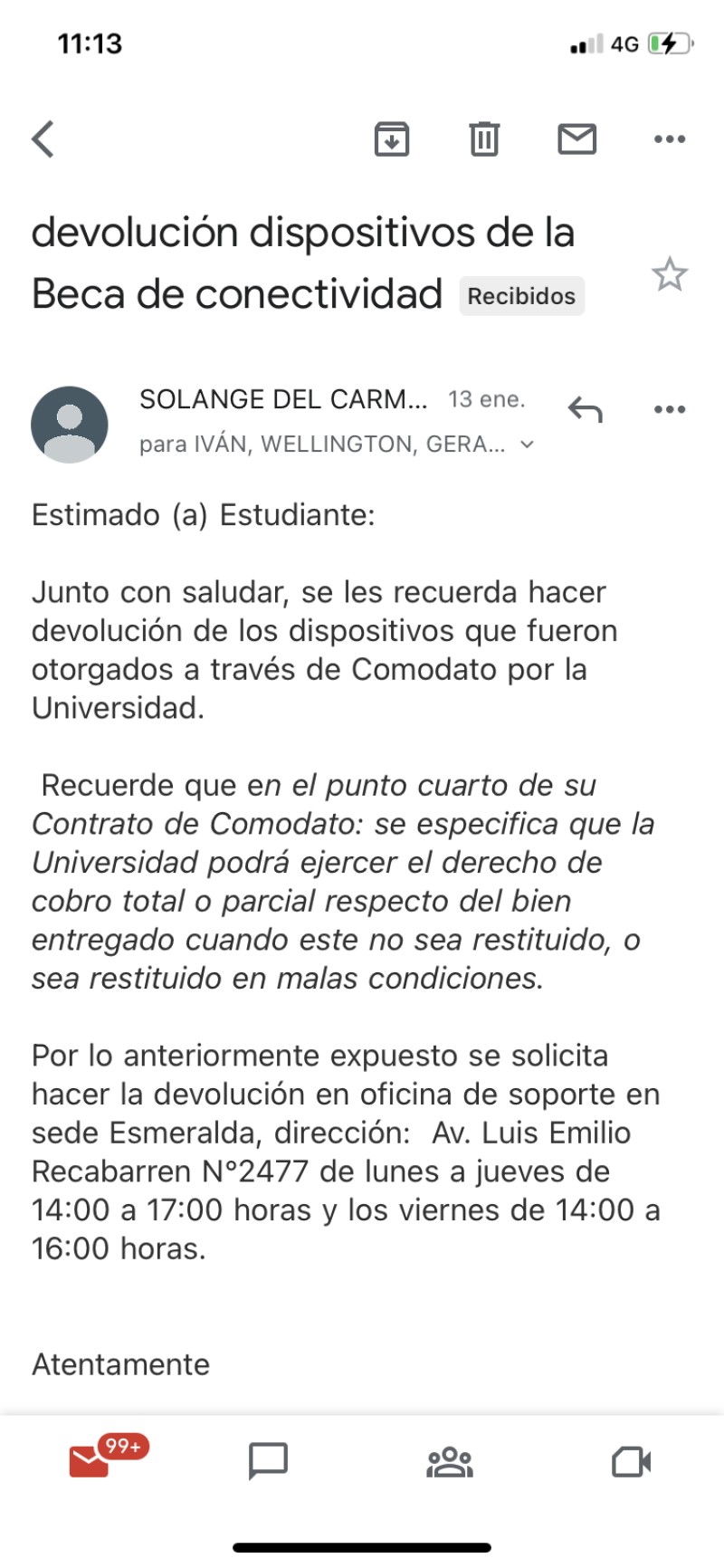Mark email as unread

tap(576, 139)
